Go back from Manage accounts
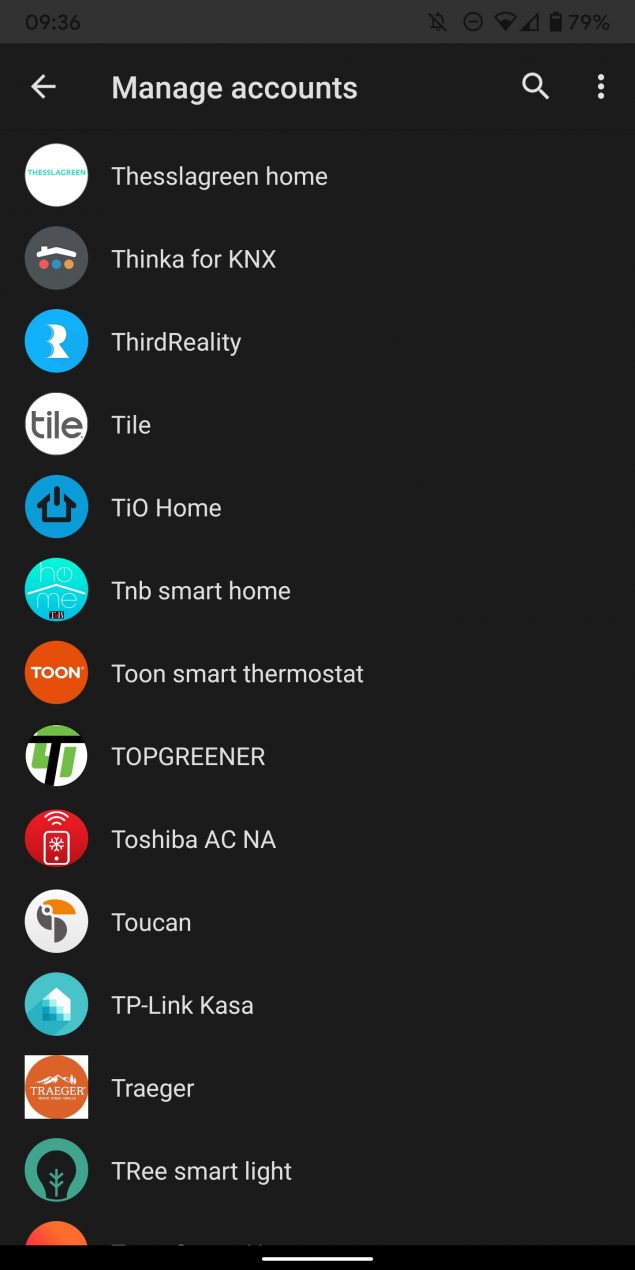Screen dimensions: 635x1270 tap(43, 87)
